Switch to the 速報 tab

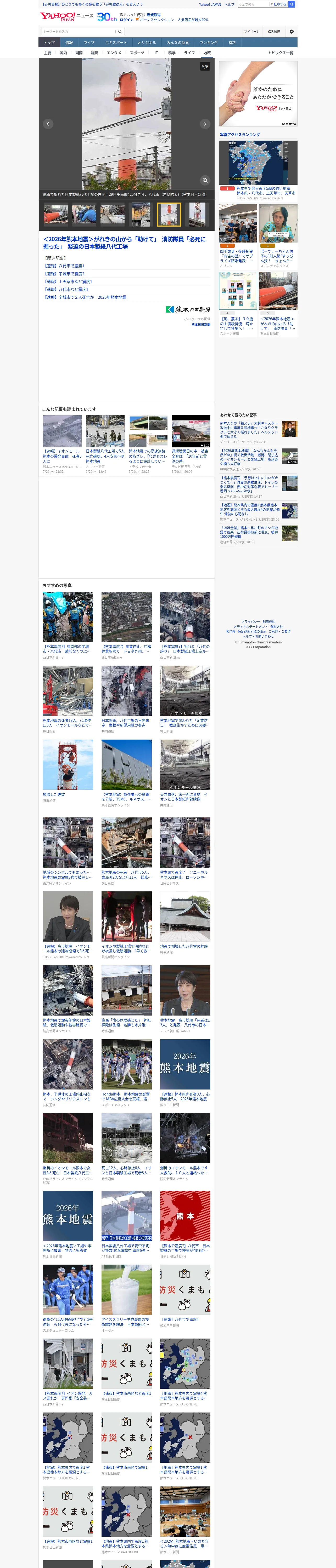(69, 43)
